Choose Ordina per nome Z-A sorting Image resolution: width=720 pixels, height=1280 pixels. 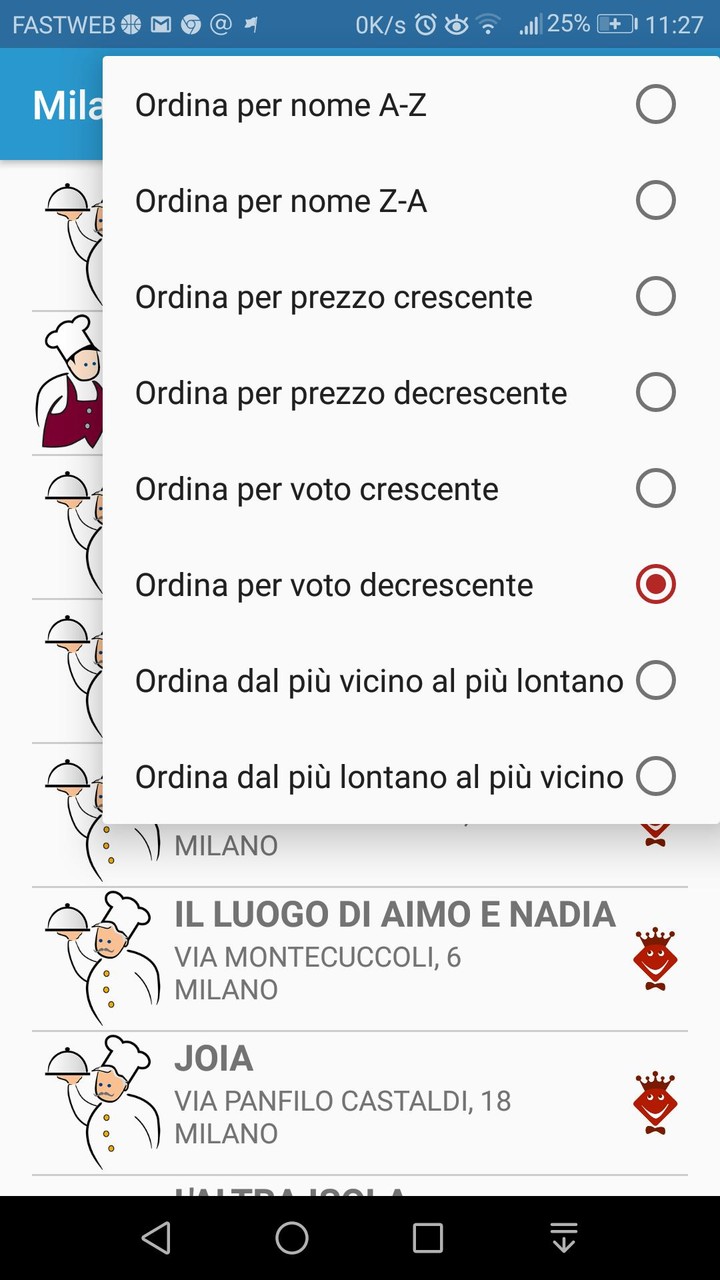coord(655,199)
